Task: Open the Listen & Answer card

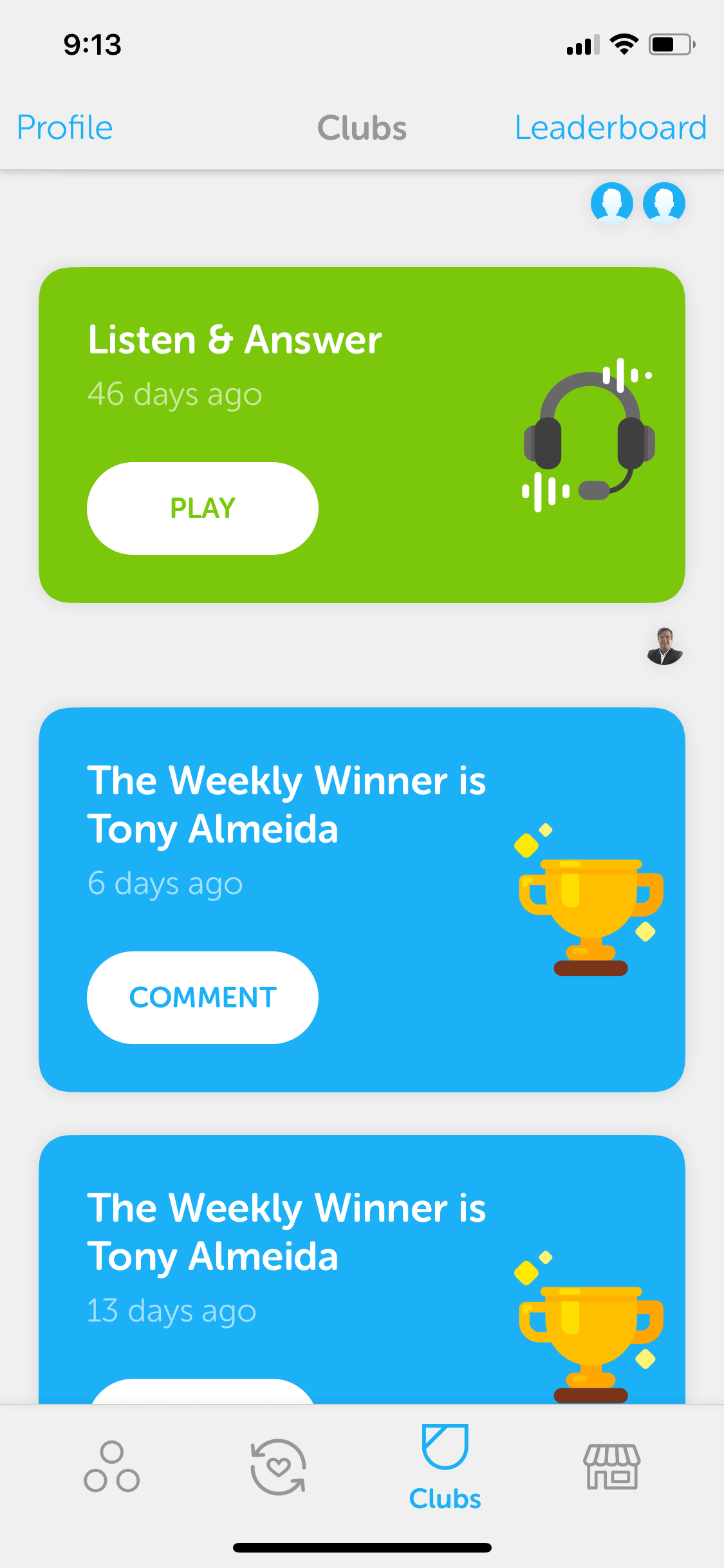Action: click(362, 435)
